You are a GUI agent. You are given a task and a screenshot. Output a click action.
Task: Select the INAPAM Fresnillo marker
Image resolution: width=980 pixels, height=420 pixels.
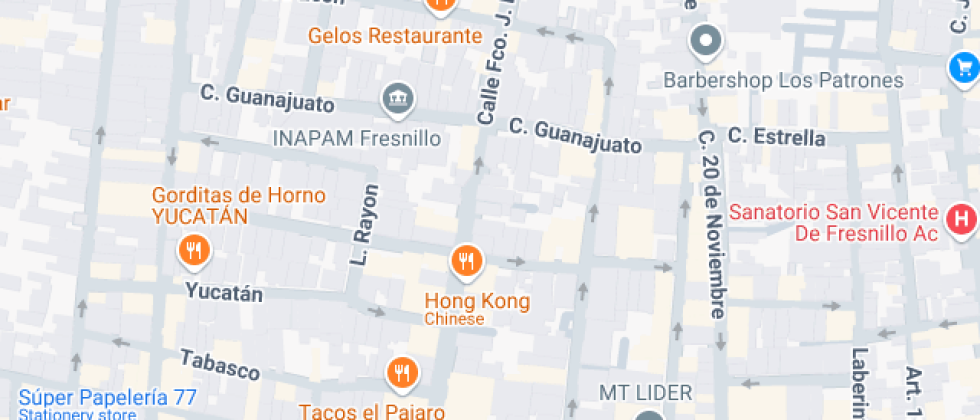pos(399,99)
